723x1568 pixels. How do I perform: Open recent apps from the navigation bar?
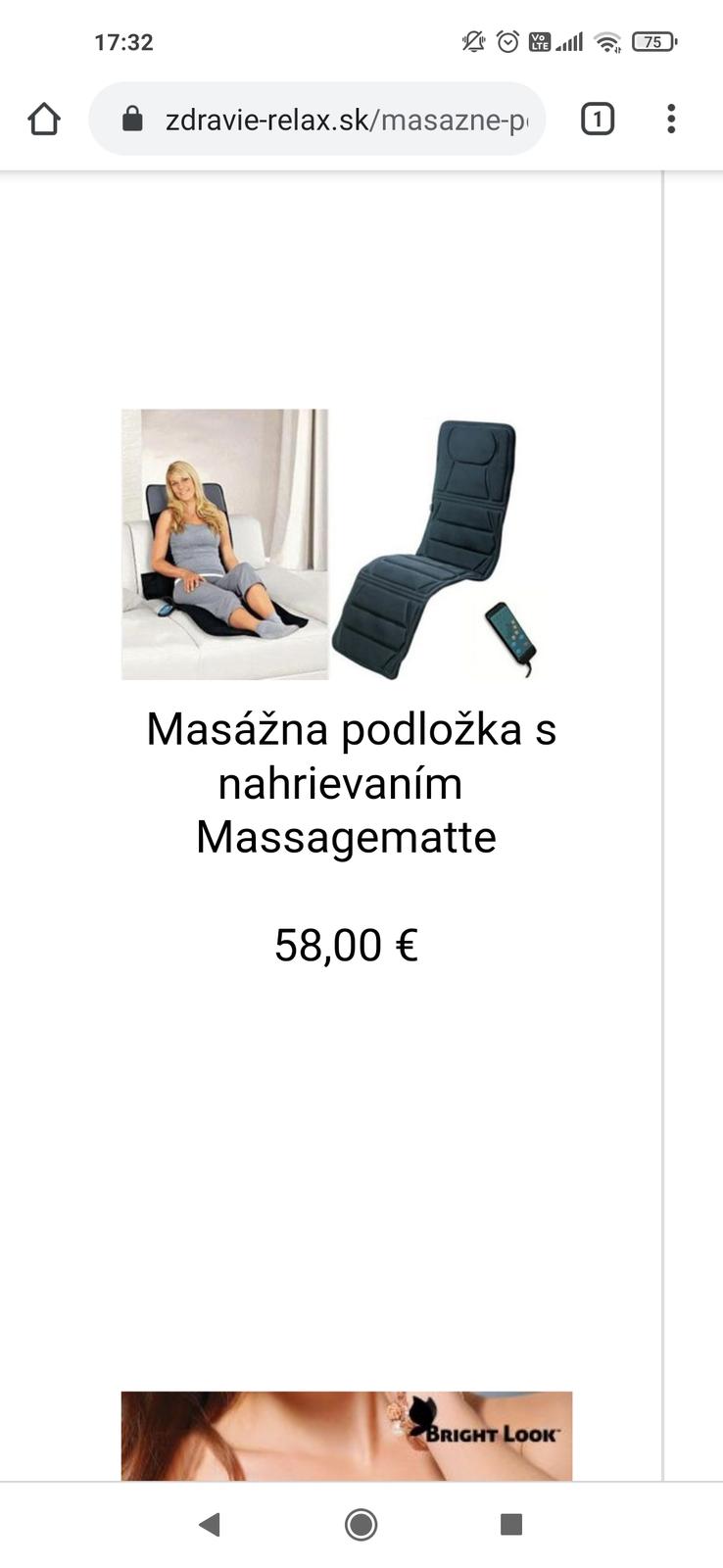pos(510,1524)
